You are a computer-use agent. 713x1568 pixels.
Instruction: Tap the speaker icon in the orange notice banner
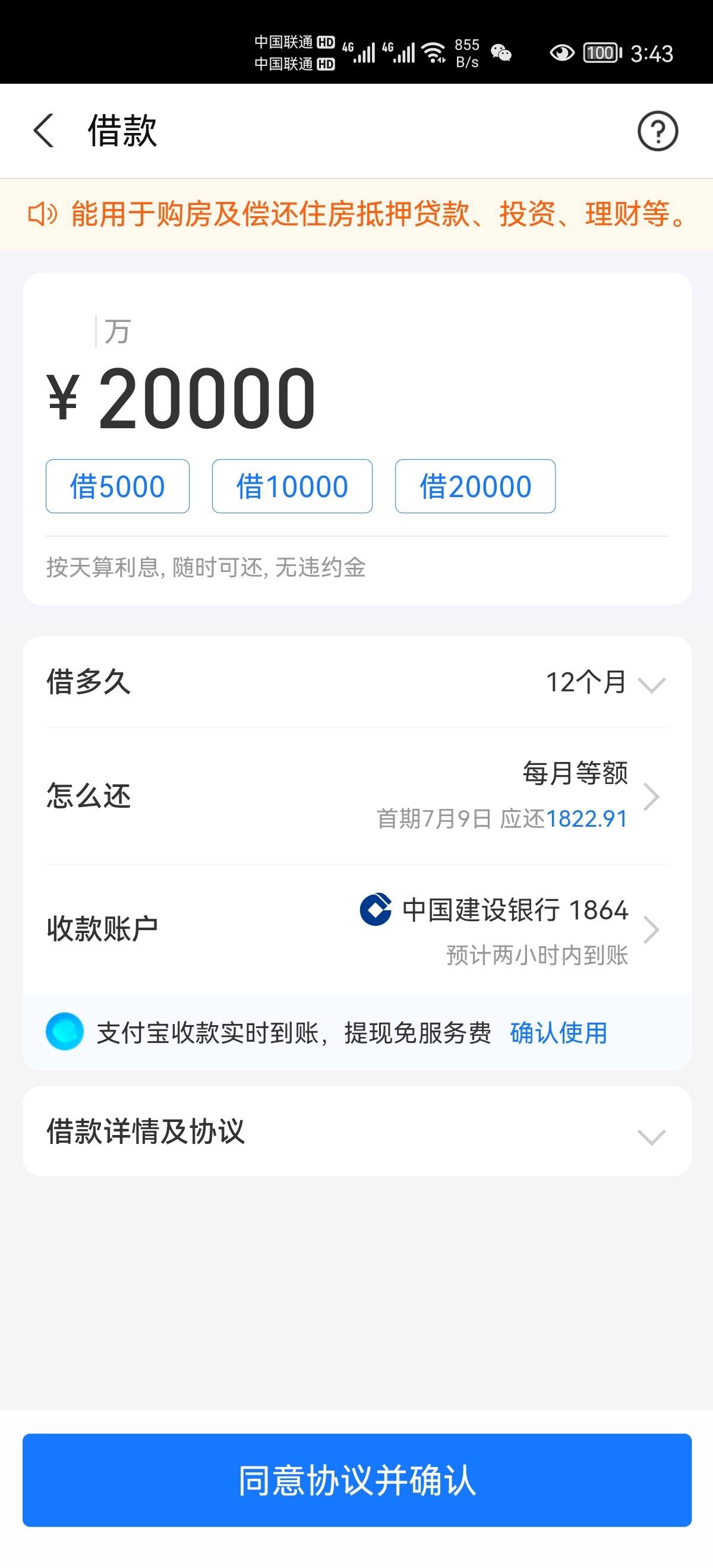(x=42, y=214)
